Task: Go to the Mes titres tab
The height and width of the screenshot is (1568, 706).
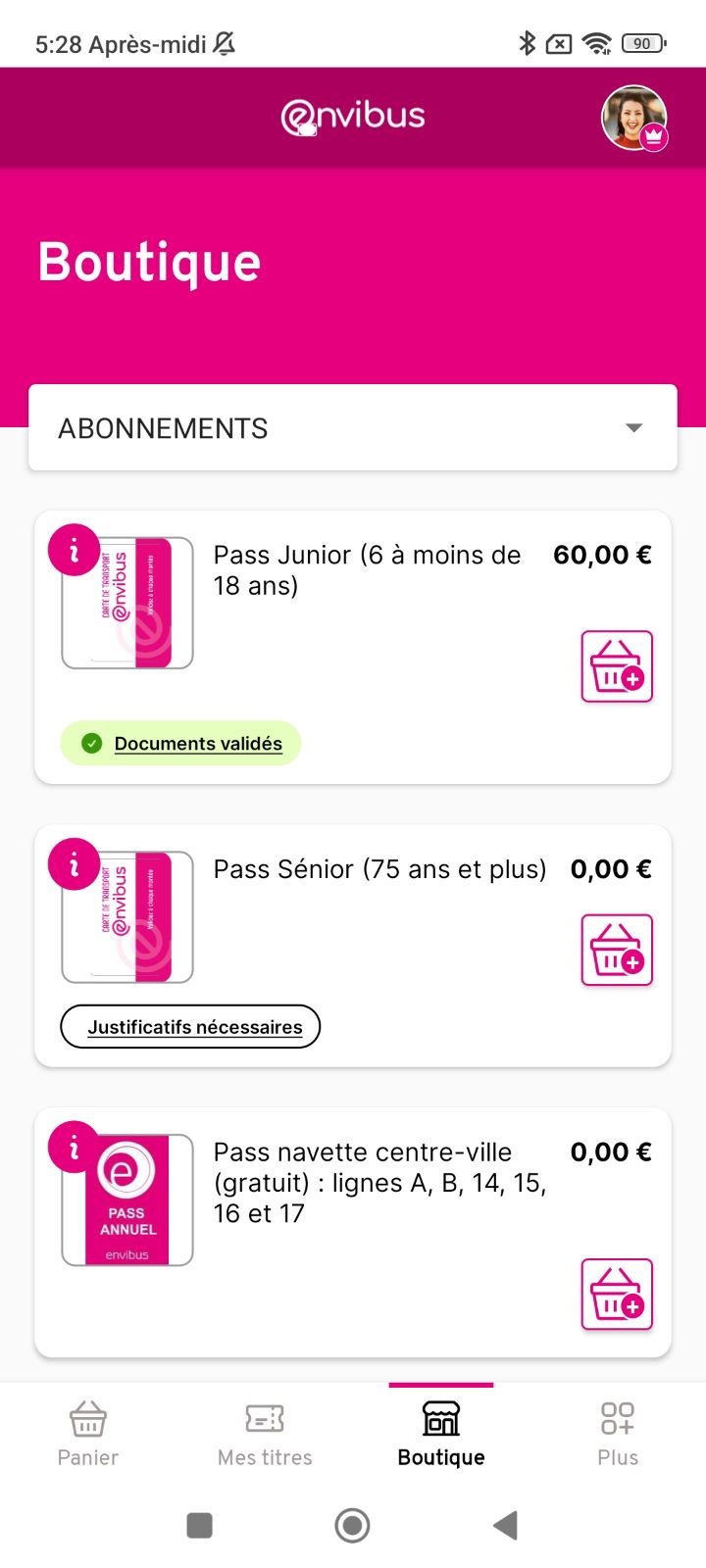Action: pos(265,1434)
